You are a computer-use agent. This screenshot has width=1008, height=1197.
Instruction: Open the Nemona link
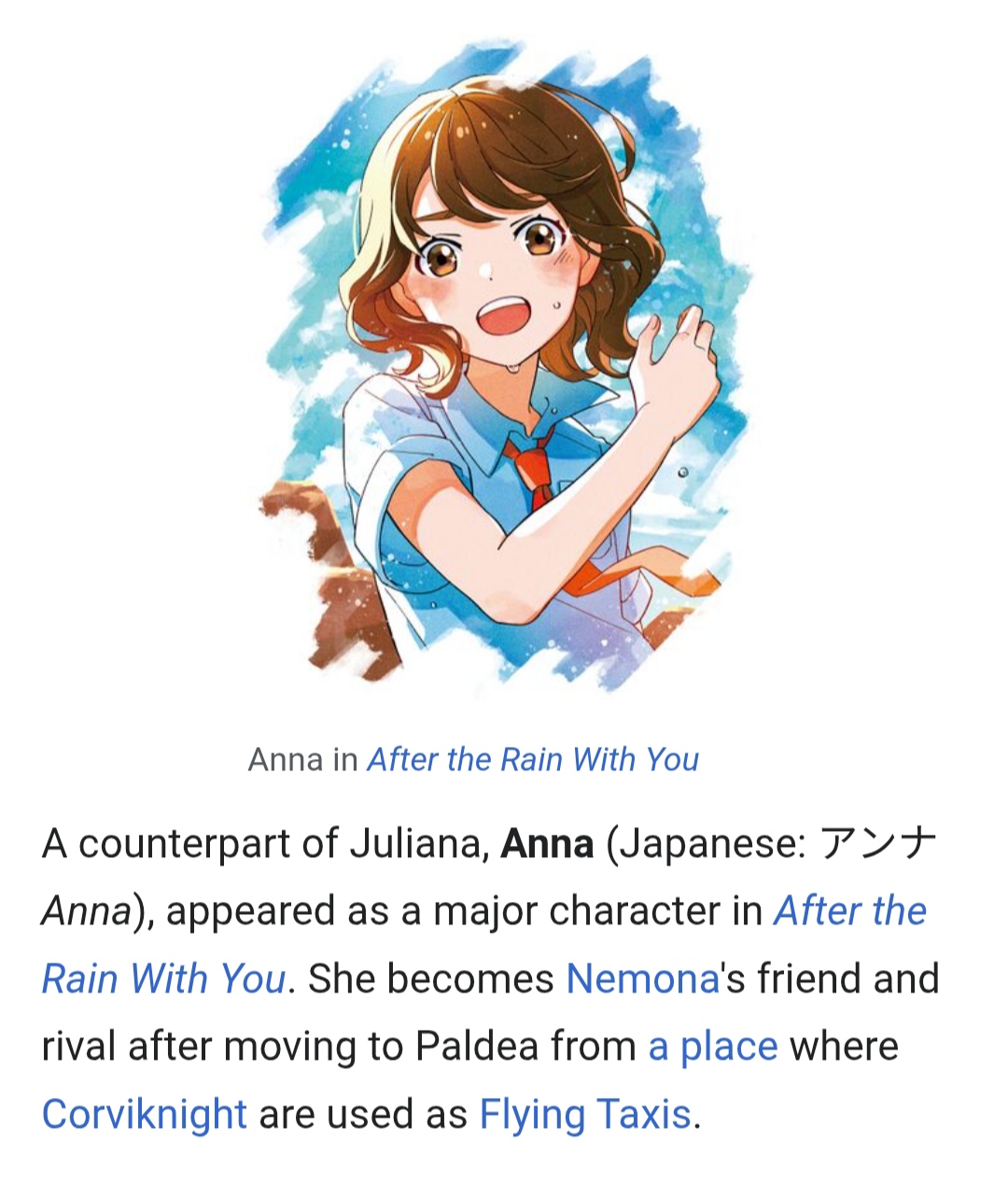[642, 979]
